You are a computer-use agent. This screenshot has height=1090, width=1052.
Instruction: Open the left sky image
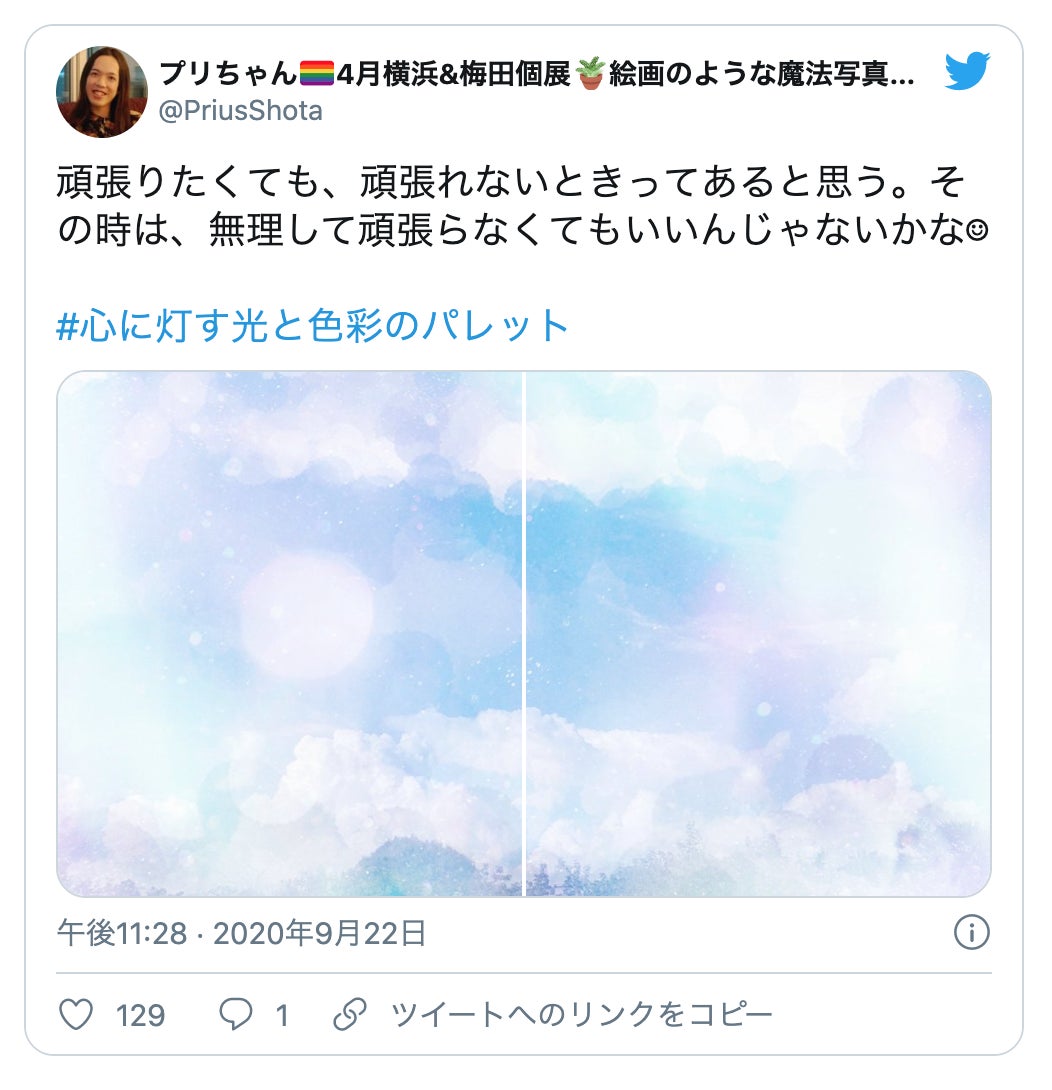tap(290, 633)
